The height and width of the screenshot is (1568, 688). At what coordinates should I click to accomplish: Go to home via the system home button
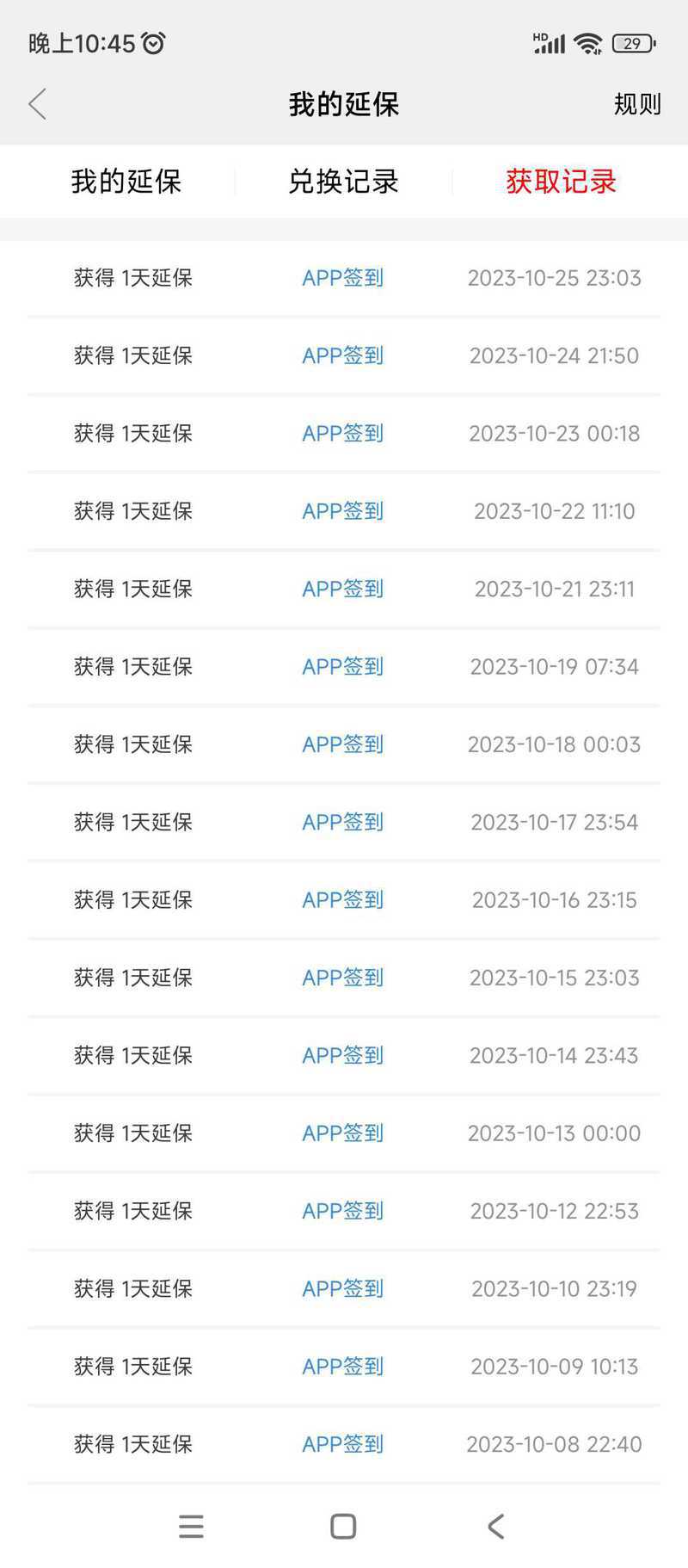point(343,1526)
